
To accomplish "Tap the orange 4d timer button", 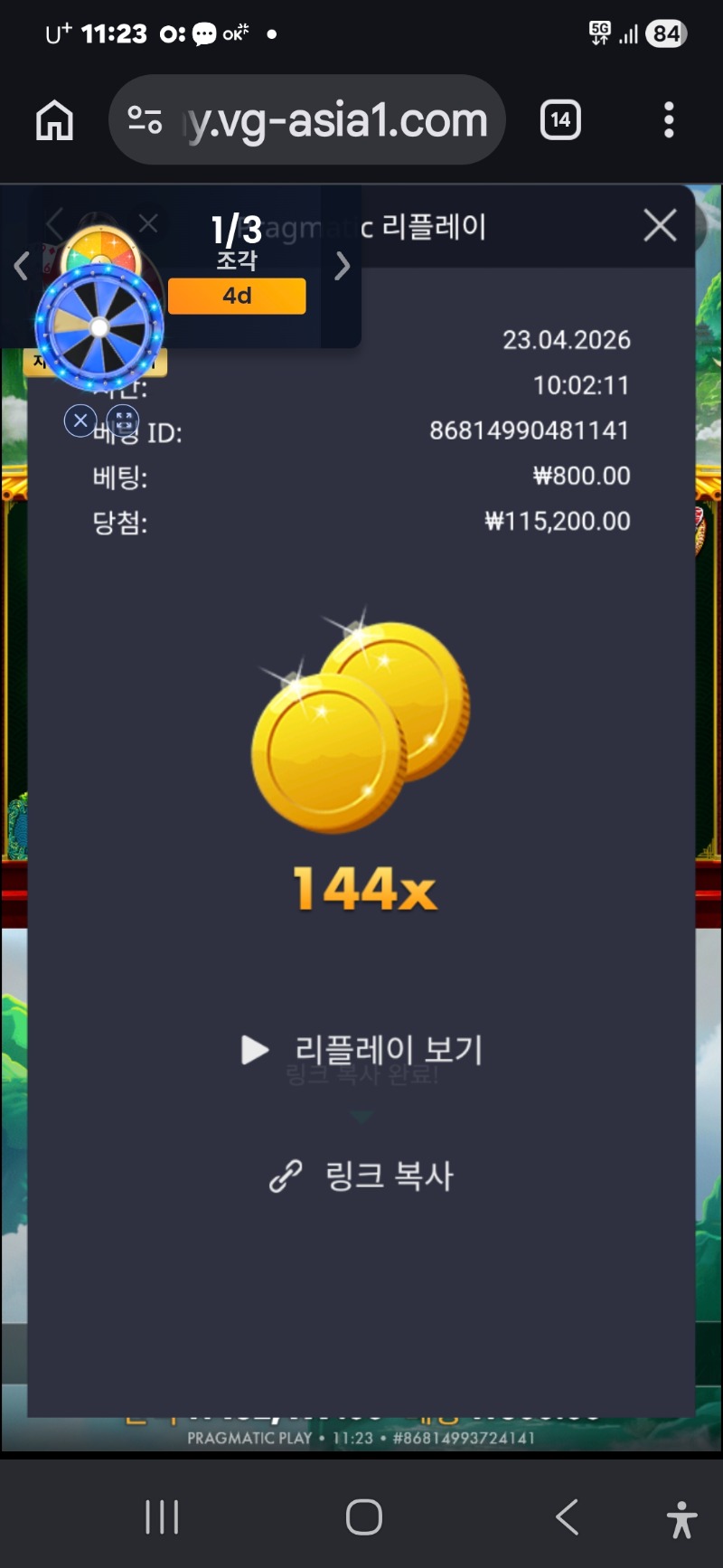I will (237, 296).
